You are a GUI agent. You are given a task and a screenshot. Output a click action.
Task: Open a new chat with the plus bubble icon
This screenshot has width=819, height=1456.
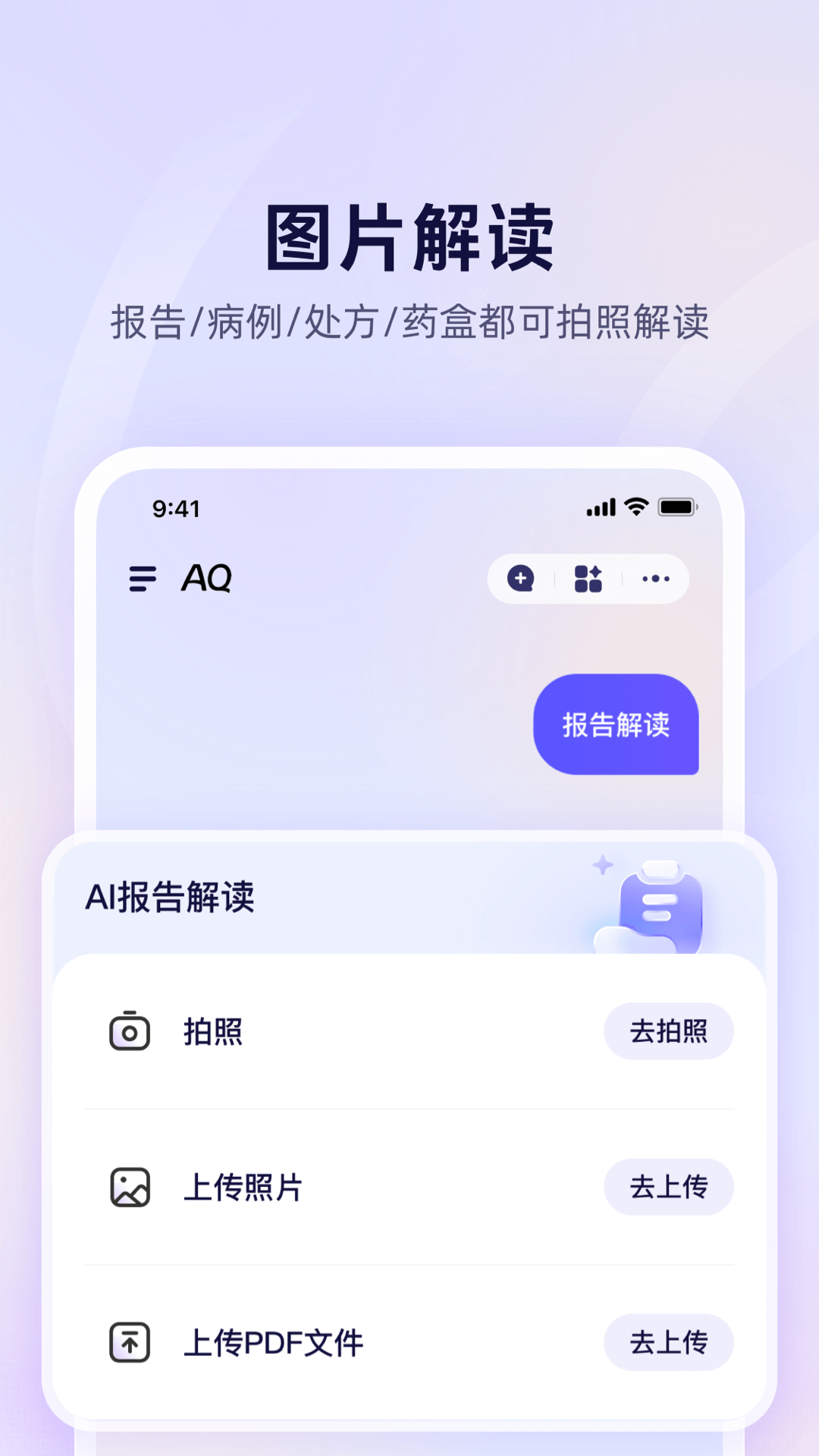pyautogui.click(x=519, y=579)
